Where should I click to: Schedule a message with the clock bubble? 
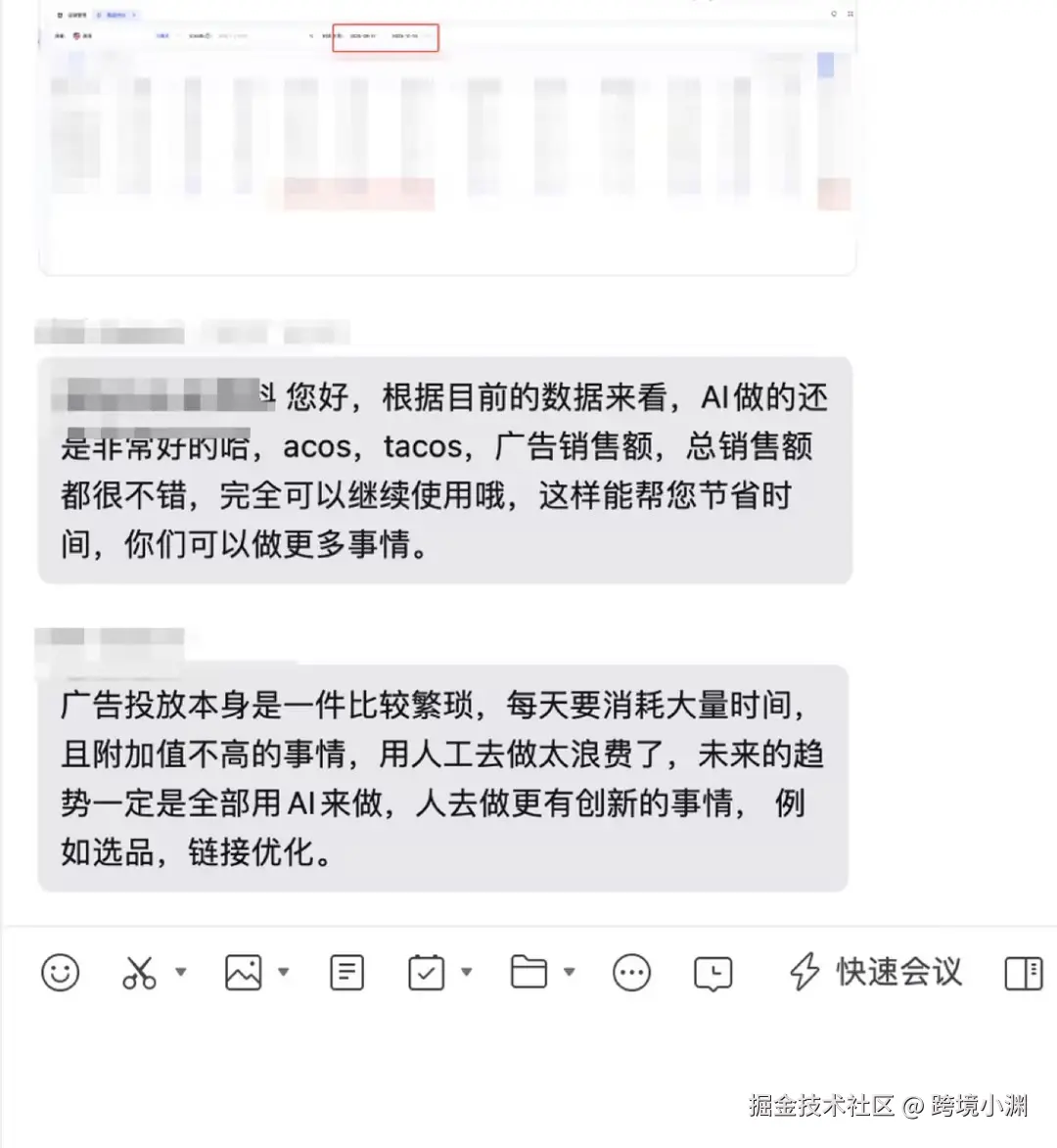point(712,974)
